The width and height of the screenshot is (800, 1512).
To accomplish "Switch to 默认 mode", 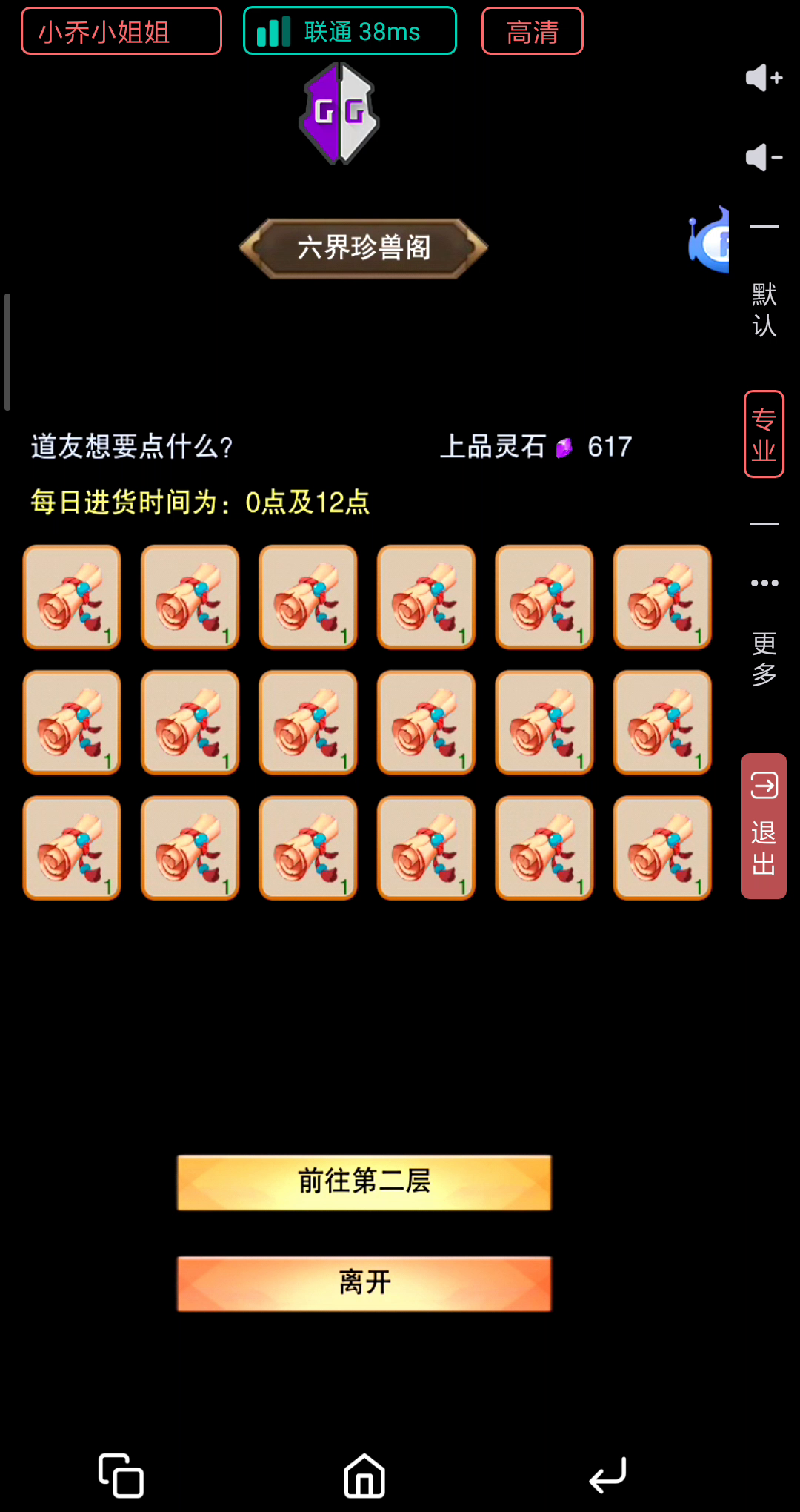I will [764, 310].
